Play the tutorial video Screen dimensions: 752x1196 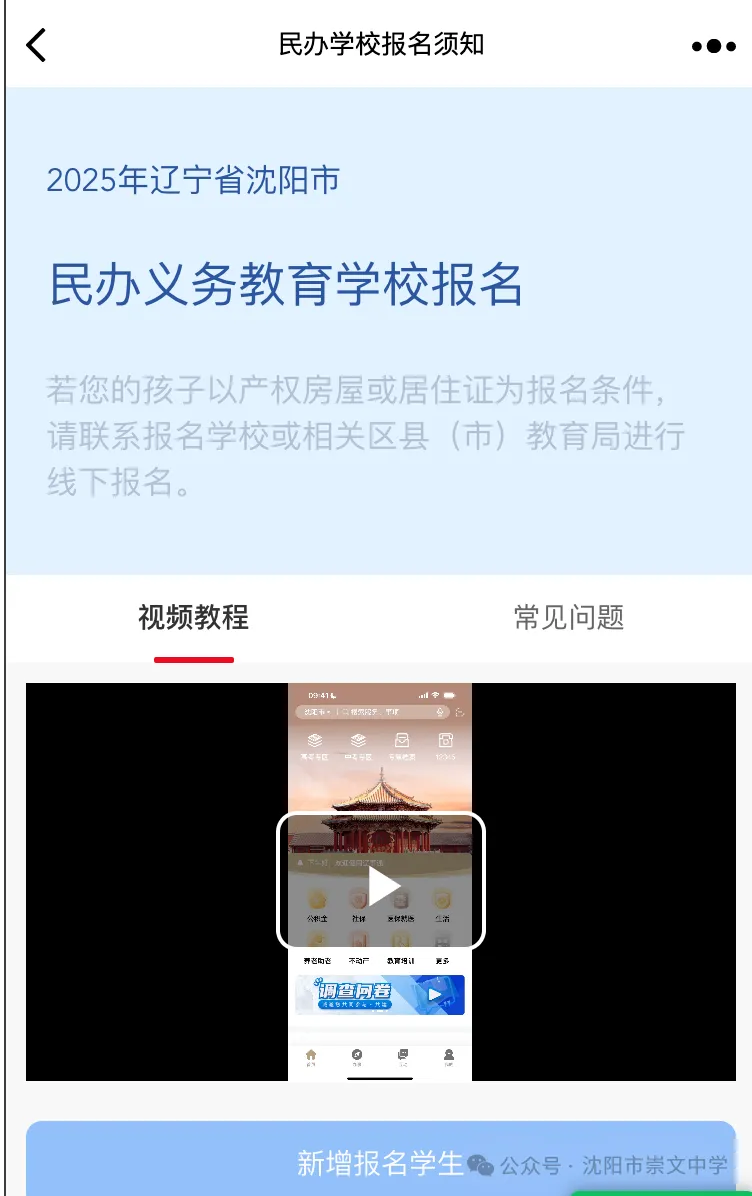pyautogui.click(x=381, y=881)
